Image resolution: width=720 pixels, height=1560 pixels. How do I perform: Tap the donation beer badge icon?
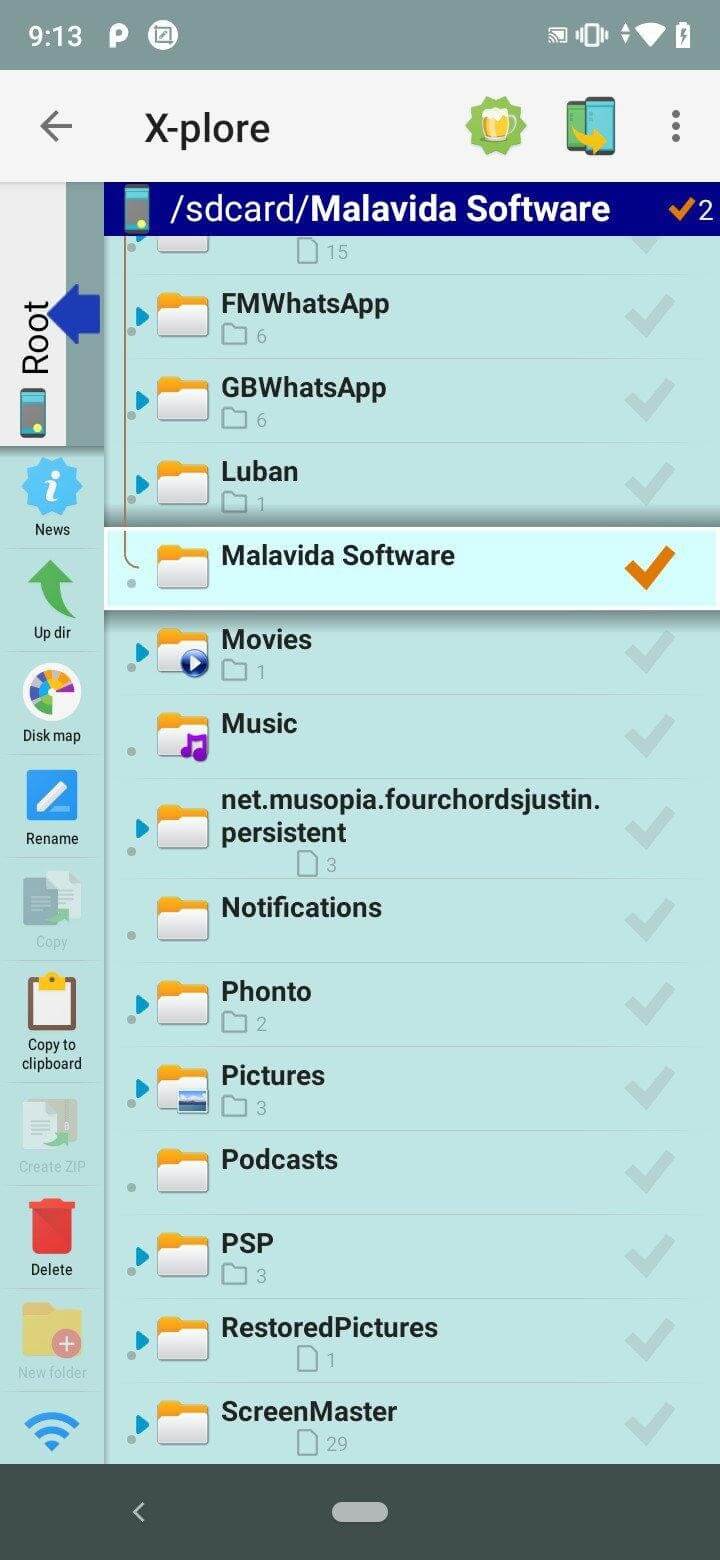(x=495, y=125)
